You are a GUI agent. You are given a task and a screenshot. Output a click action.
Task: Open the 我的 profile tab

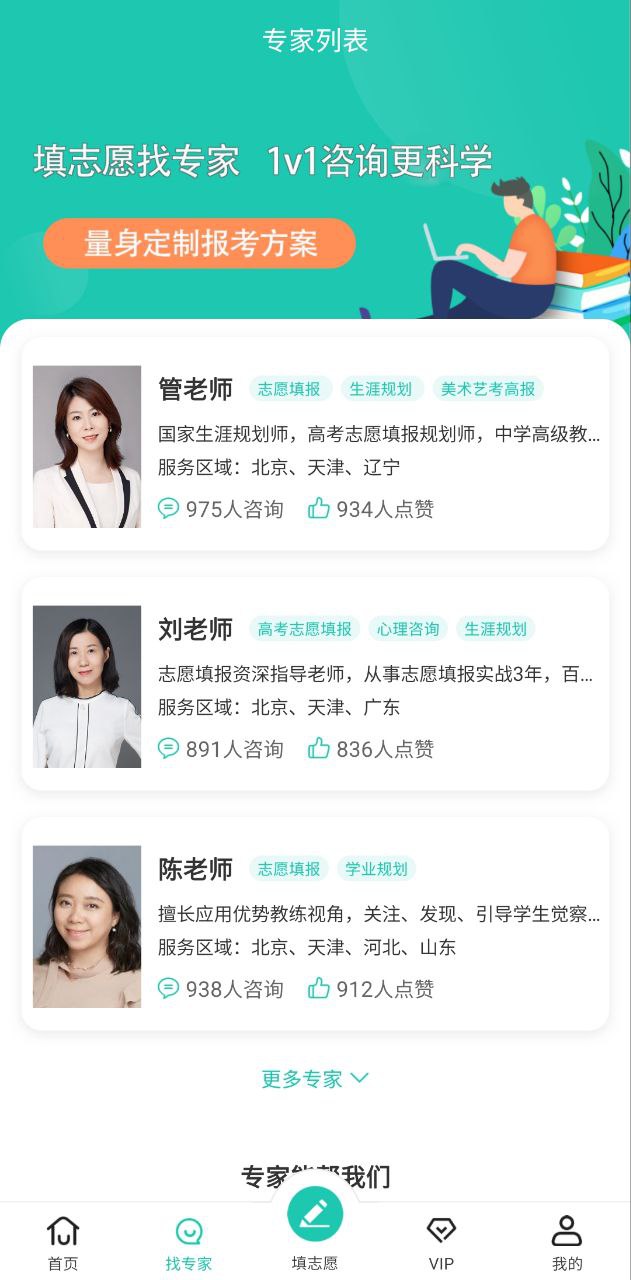point(567,1242)
